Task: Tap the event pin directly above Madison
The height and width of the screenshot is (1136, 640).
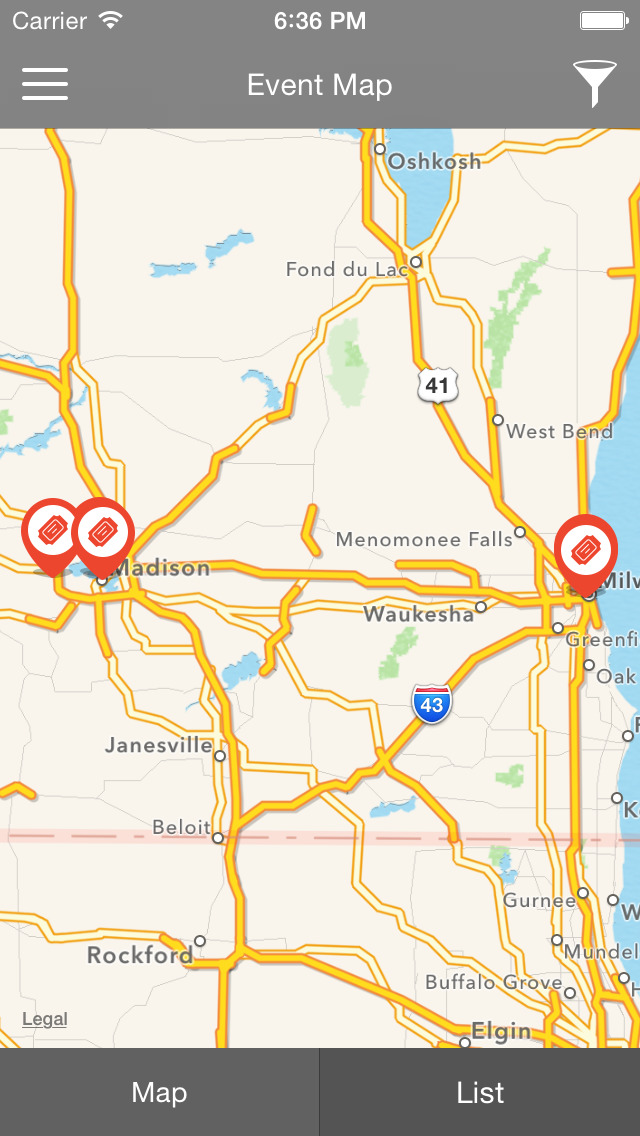Action: coord(104,531)
